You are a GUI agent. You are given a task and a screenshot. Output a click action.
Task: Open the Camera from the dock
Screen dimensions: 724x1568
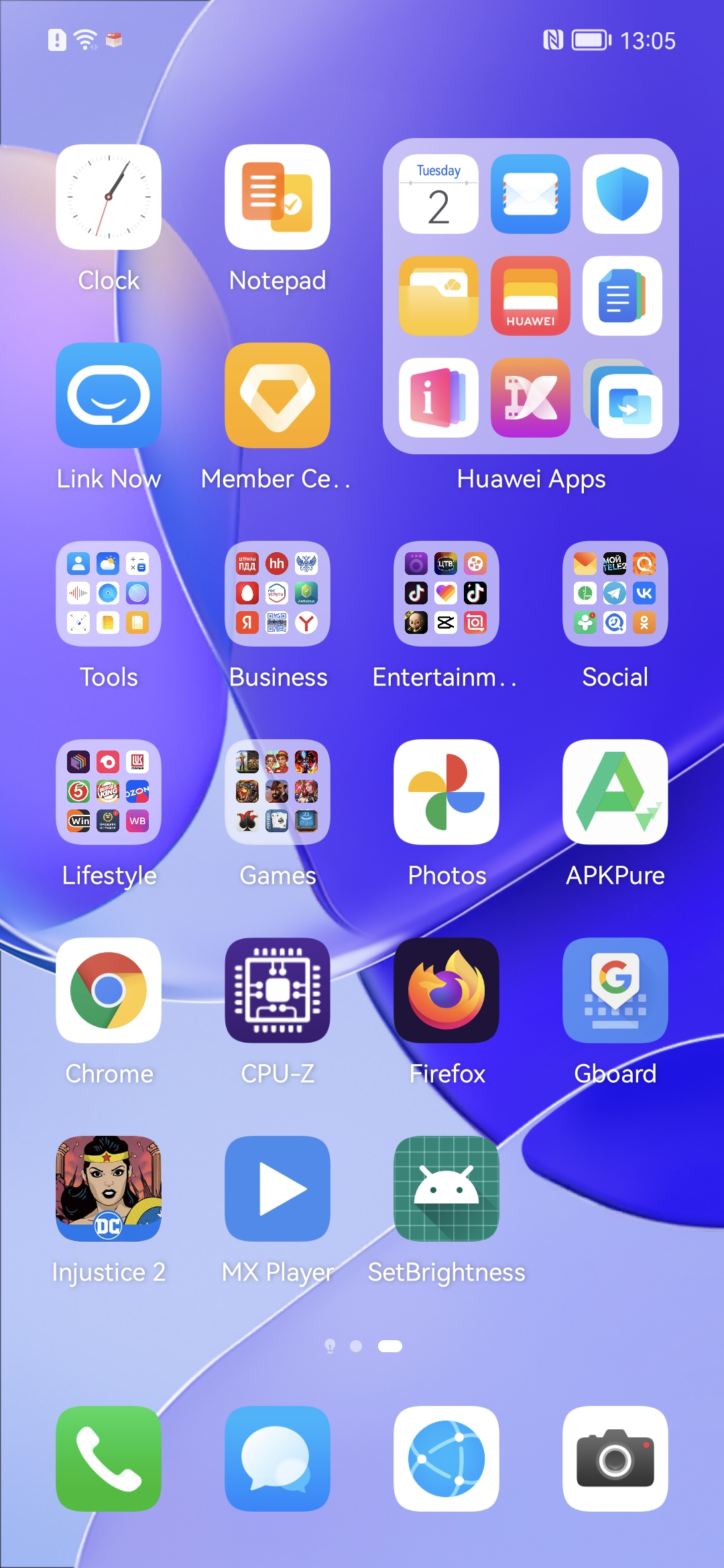click(x=615, y=1458)
